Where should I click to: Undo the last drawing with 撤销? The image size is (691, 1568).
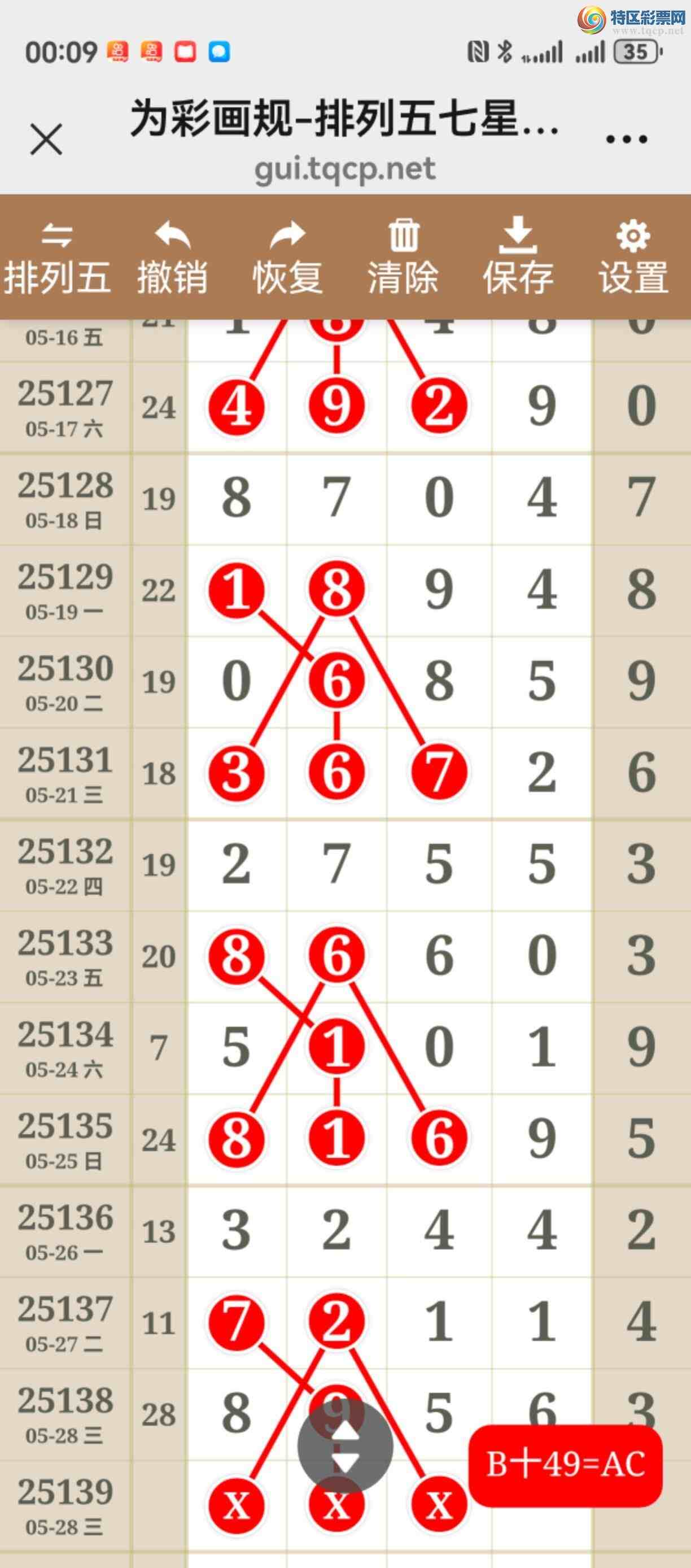click(x=172, y=258)
